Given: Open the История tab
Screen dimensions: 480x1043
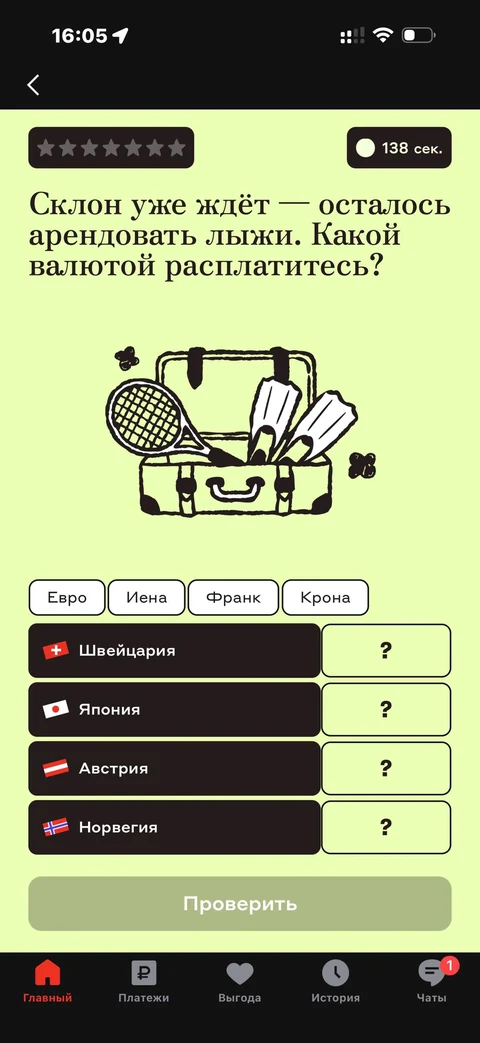Looking at the screenshot, I should (x=336, y=981).
